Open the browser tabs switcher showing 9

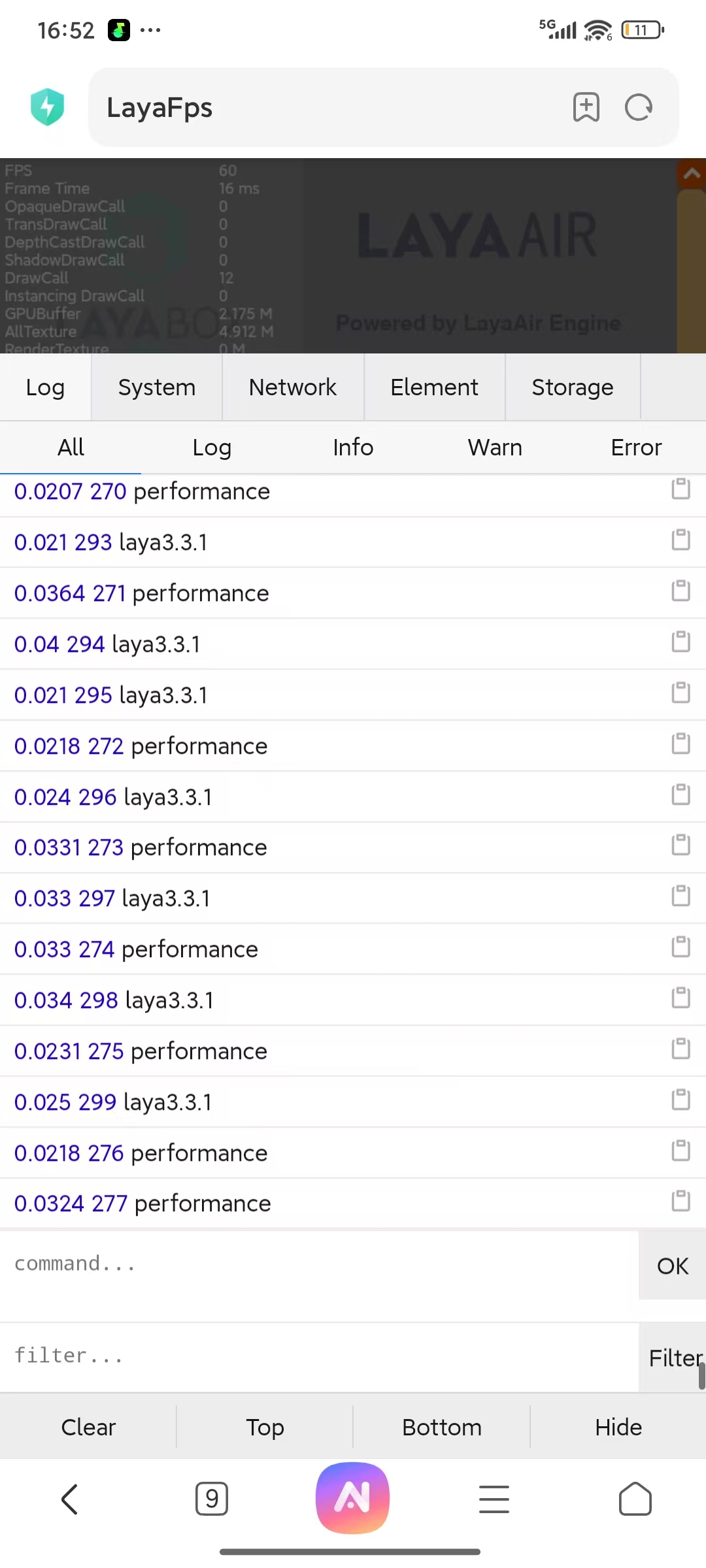click(212, 1499)
